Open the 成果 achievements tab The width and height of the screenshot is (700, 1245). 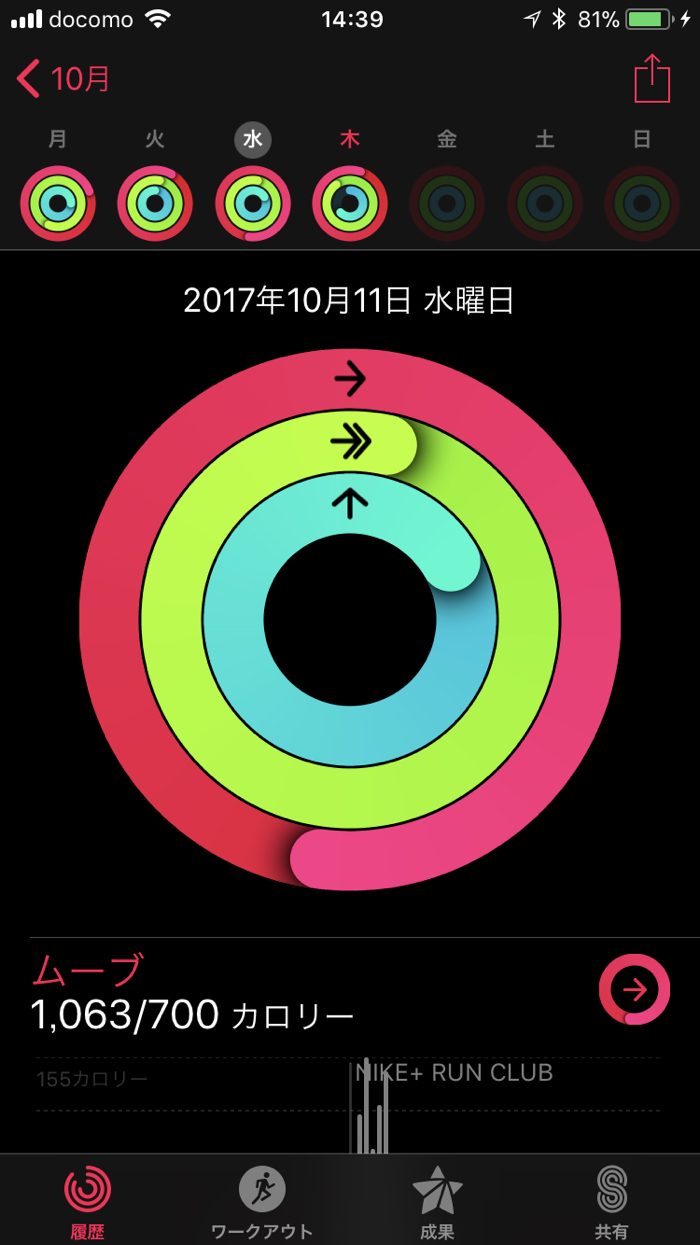tap(437, 1199)
